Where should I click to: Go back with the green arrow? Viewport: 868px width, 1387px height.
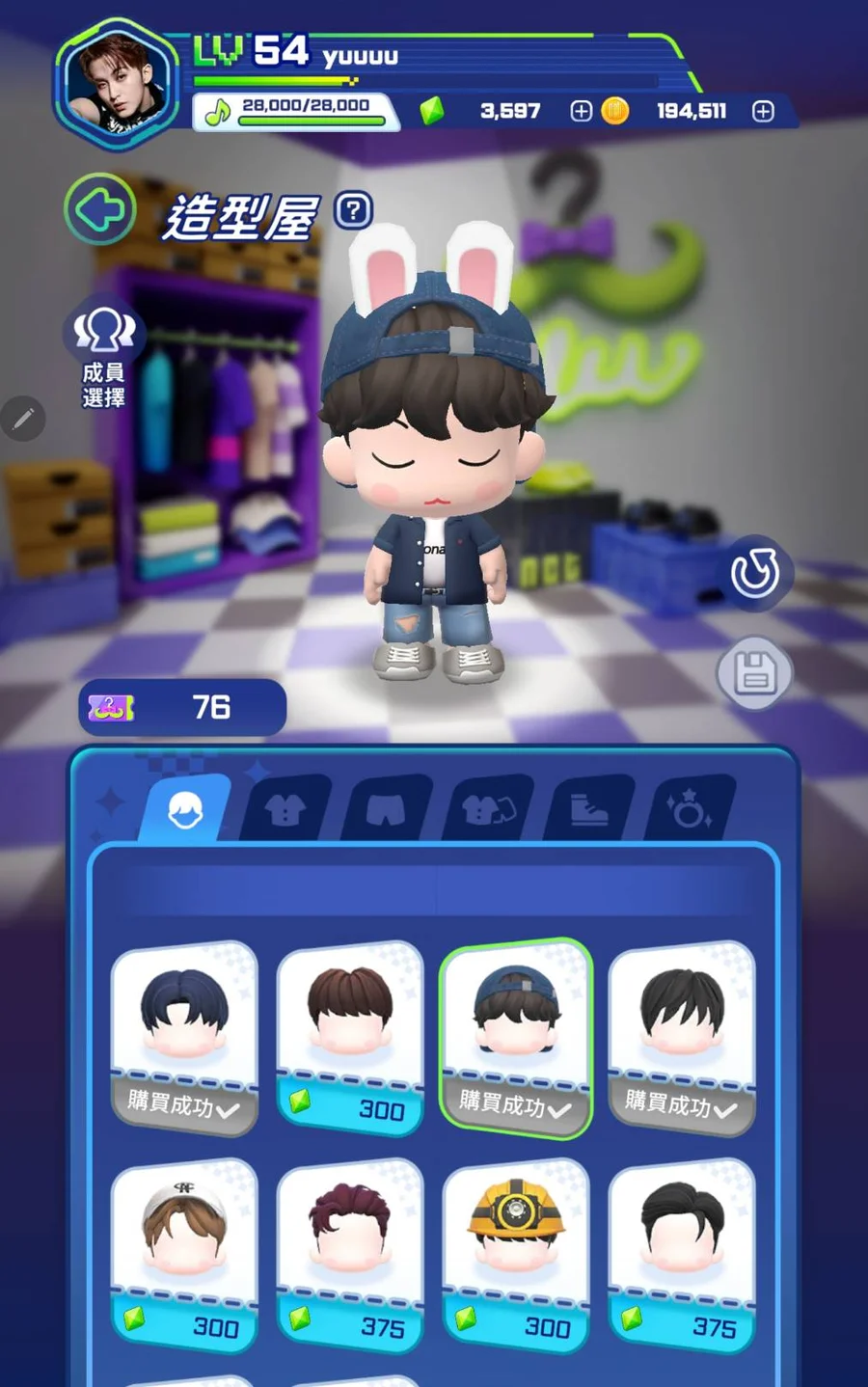(100, 209)
